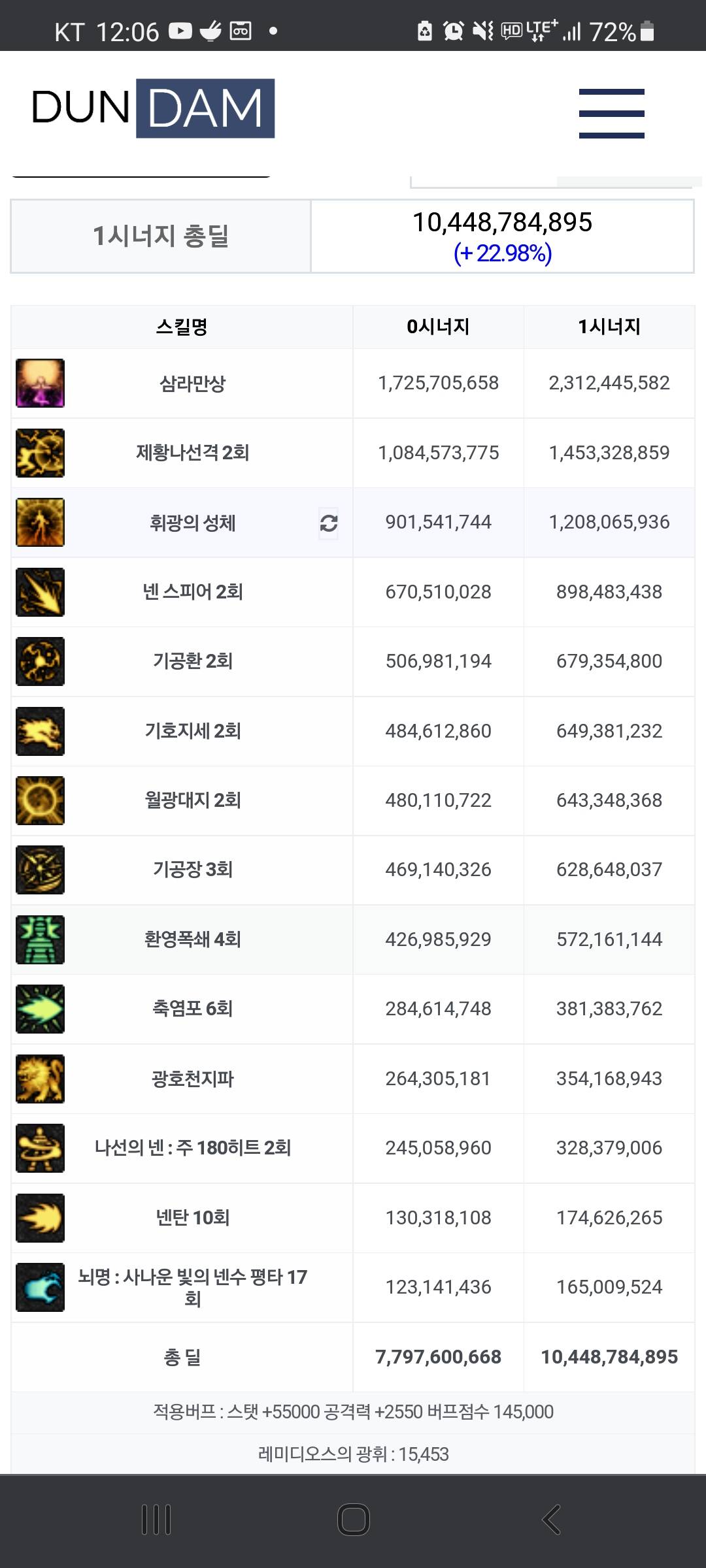This screenshot has width=706, height=1568.
Task: Open the hamburger menu
Action: [x=611, y=113]
